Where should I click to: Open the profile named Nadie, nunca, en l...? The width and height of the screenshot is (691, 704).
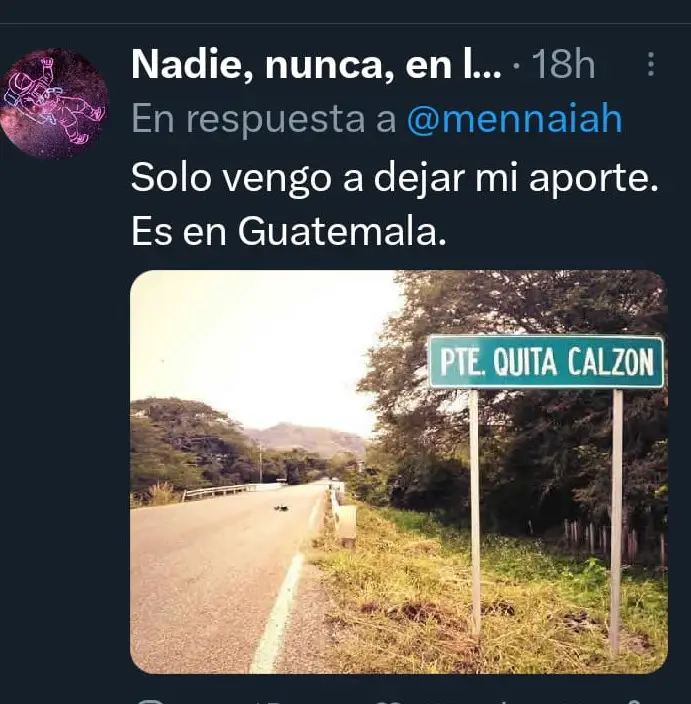[x=316, y=65]
